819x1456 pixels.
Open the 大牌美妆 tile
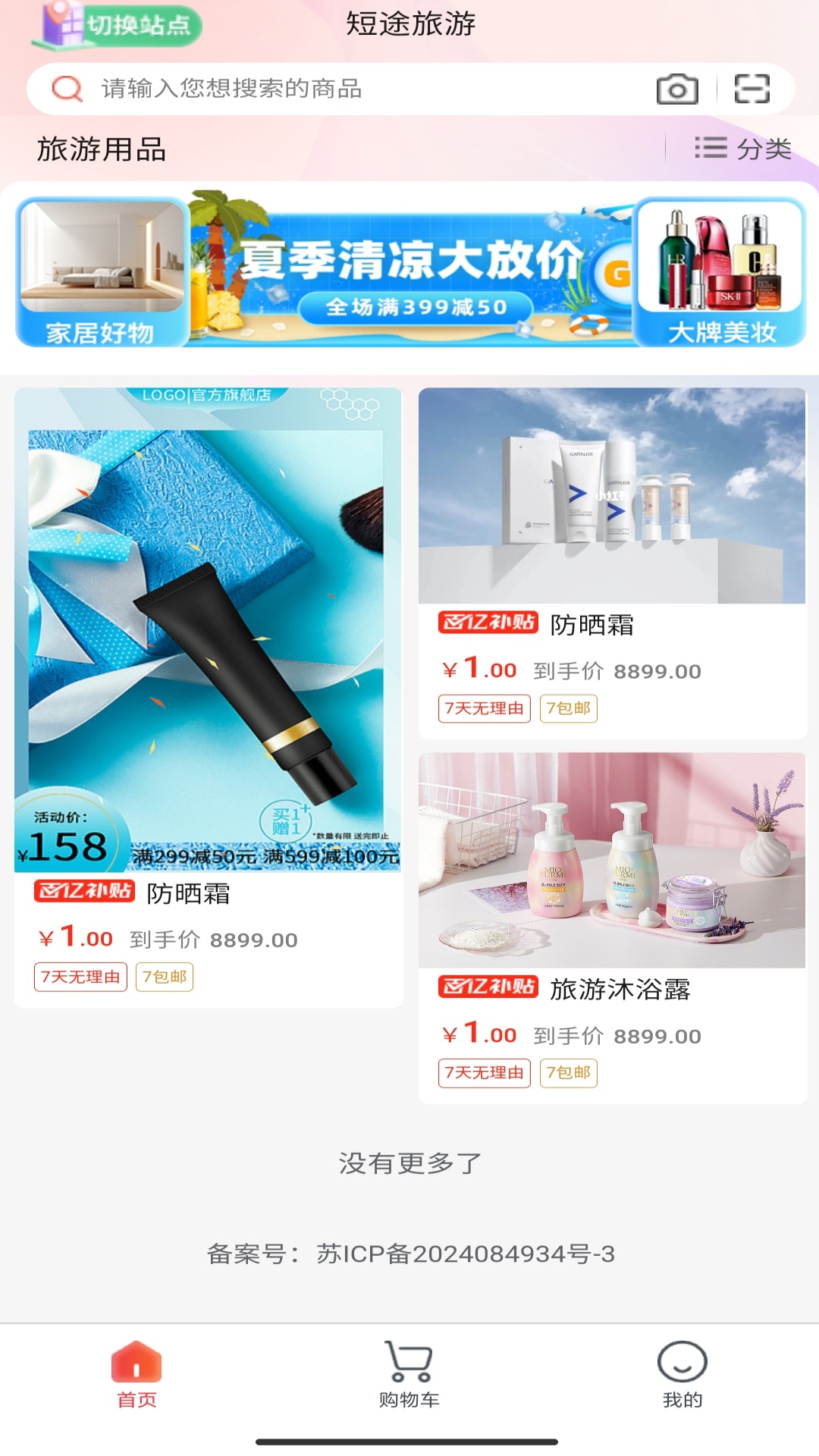coord(720,271)
